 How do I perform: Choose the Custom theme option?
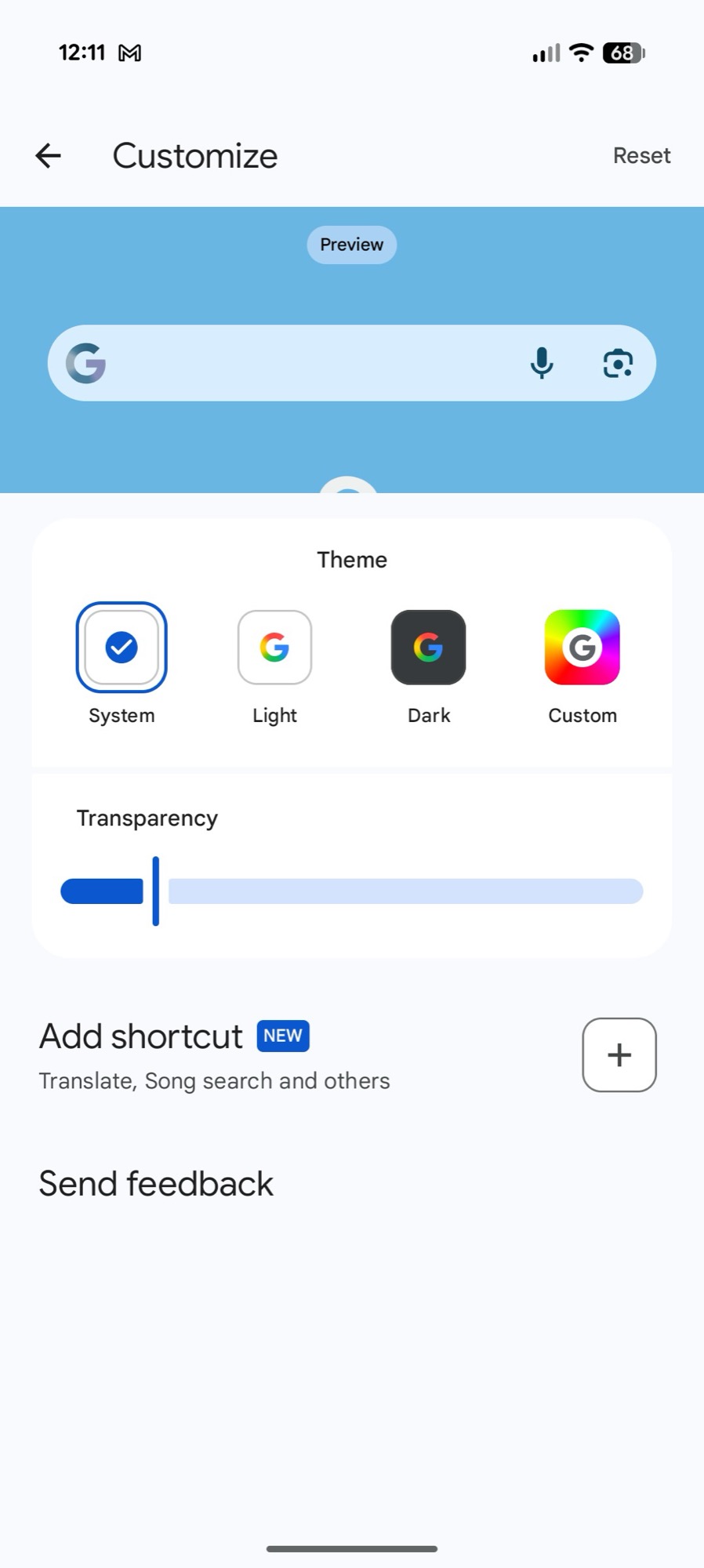pos(582,666)
